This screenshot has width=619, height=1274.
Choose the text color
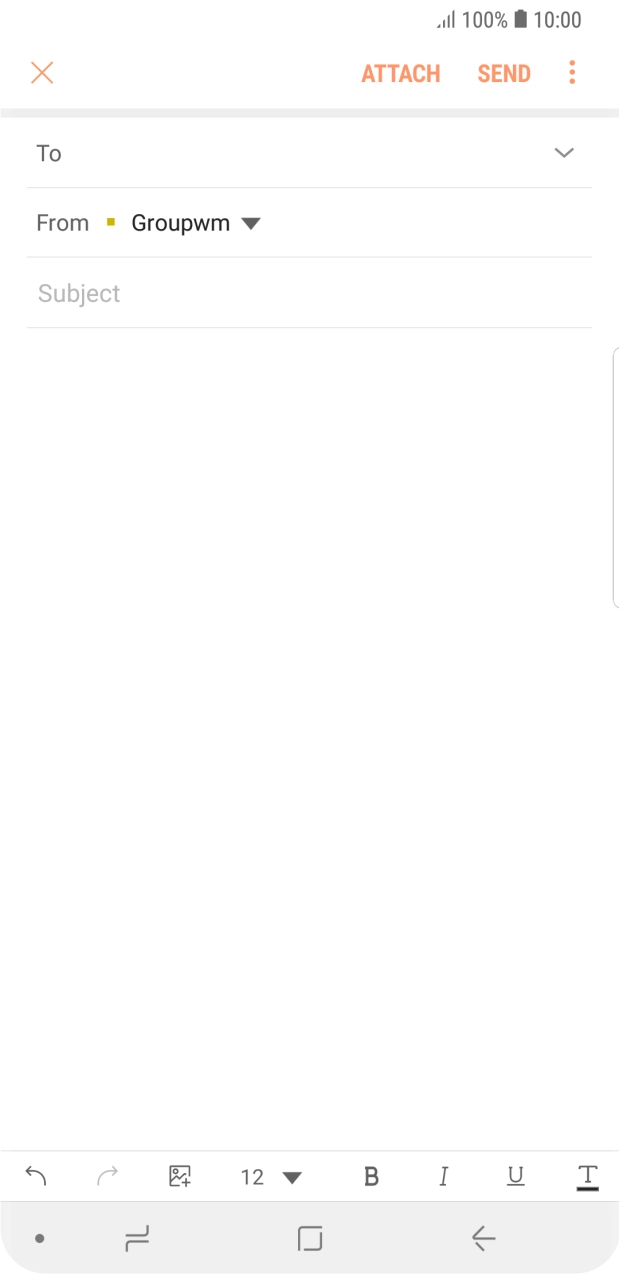coord(587,1177)
